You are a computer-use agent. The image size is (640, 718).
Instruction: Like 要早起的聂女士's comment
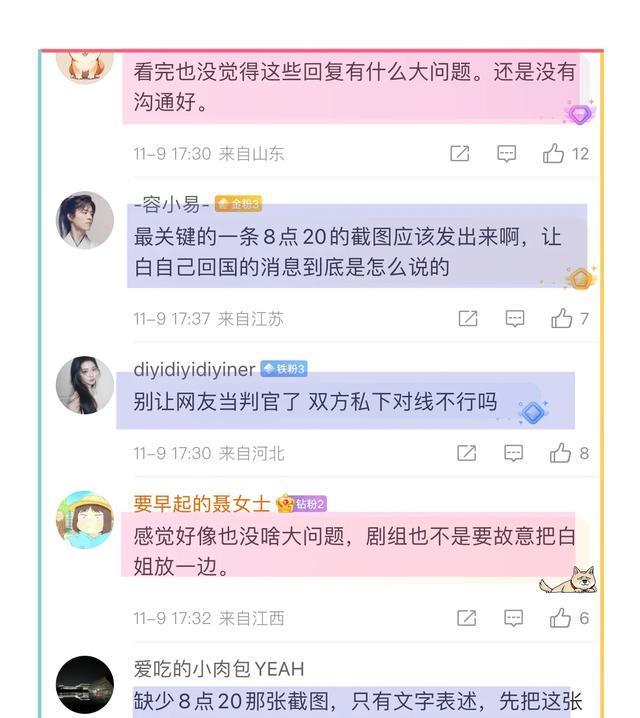coord(560,618)
